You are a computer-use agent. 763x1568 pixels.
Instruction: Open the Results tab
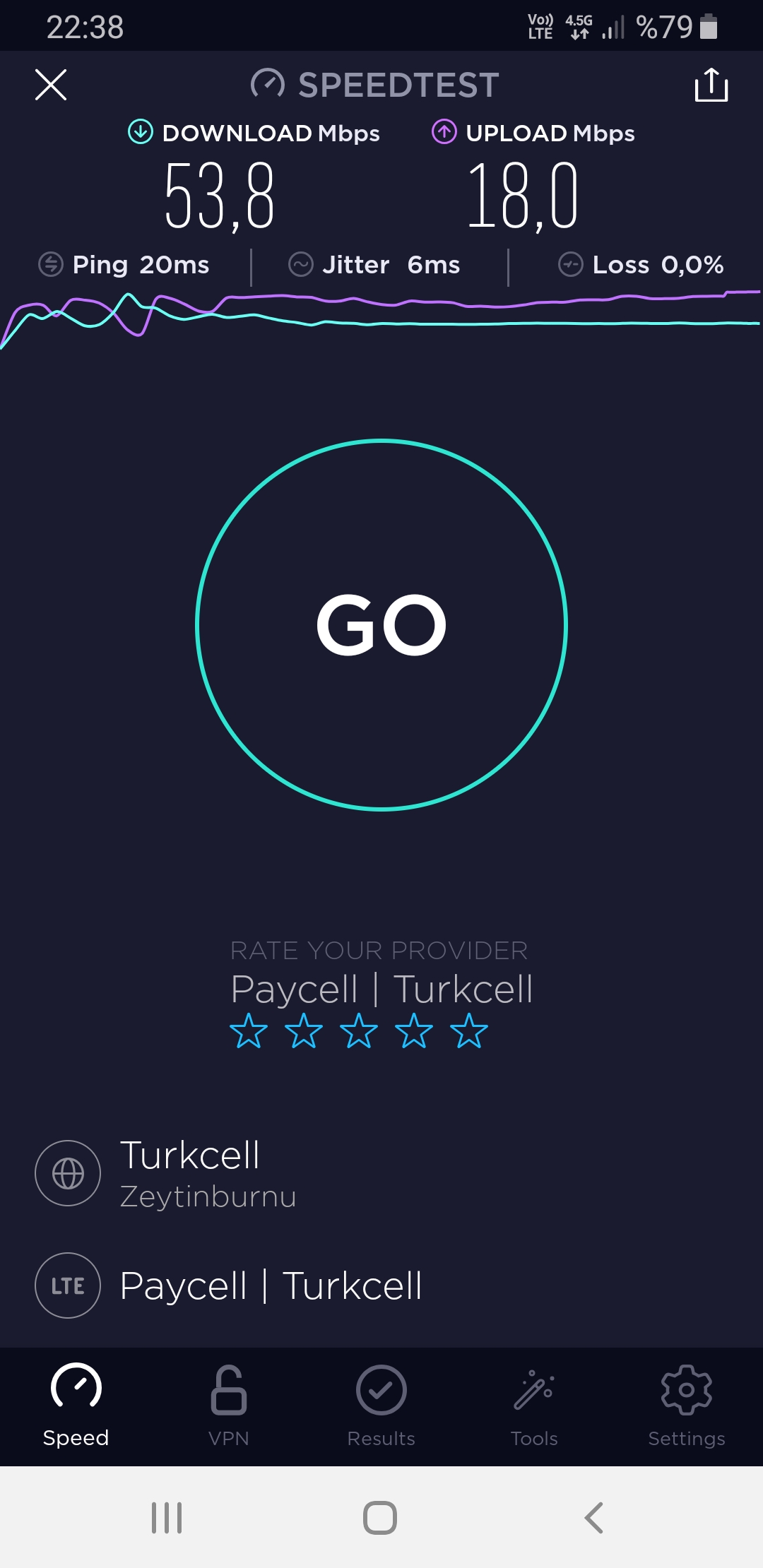click(381, 1406)
